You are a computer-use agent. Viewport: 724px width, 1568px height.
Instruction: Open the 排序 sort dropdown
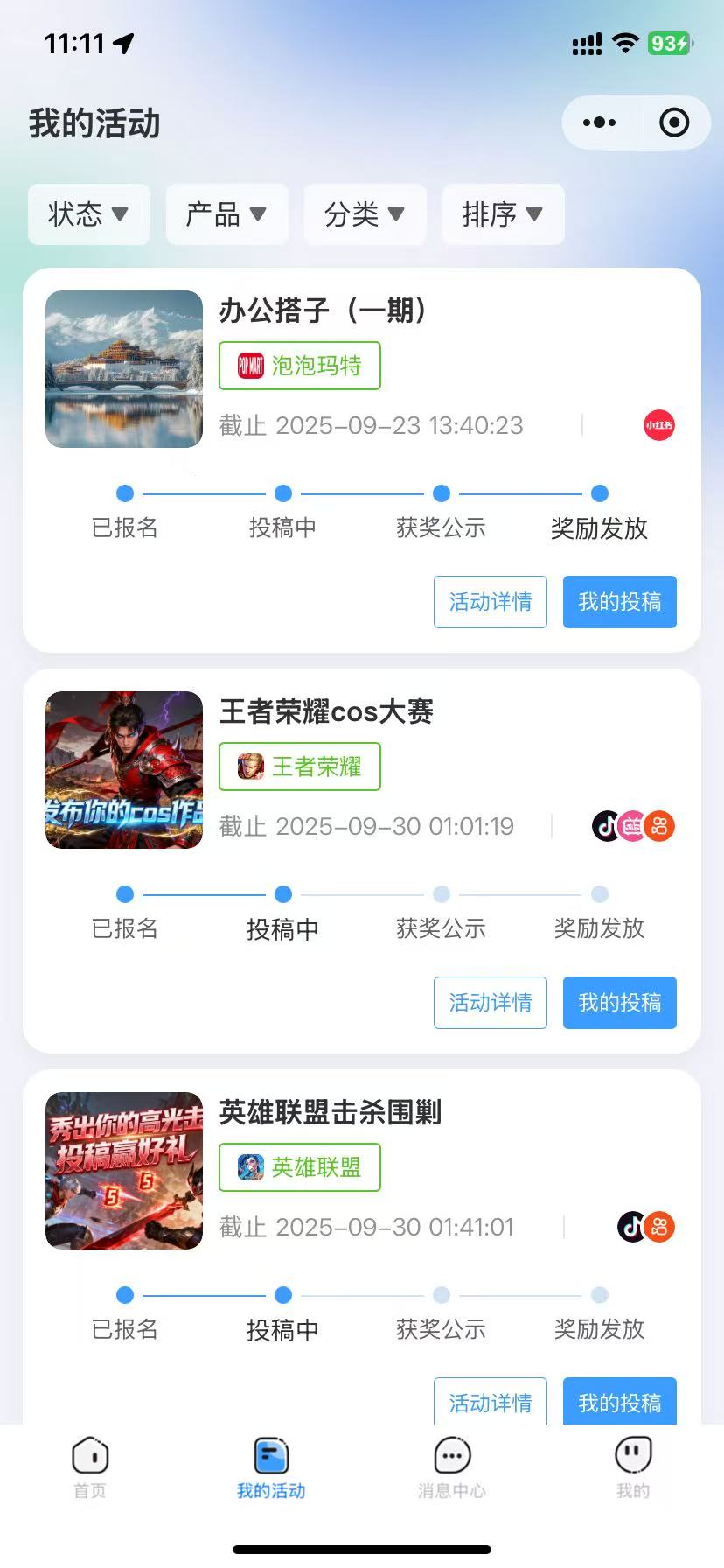point(503,213)
